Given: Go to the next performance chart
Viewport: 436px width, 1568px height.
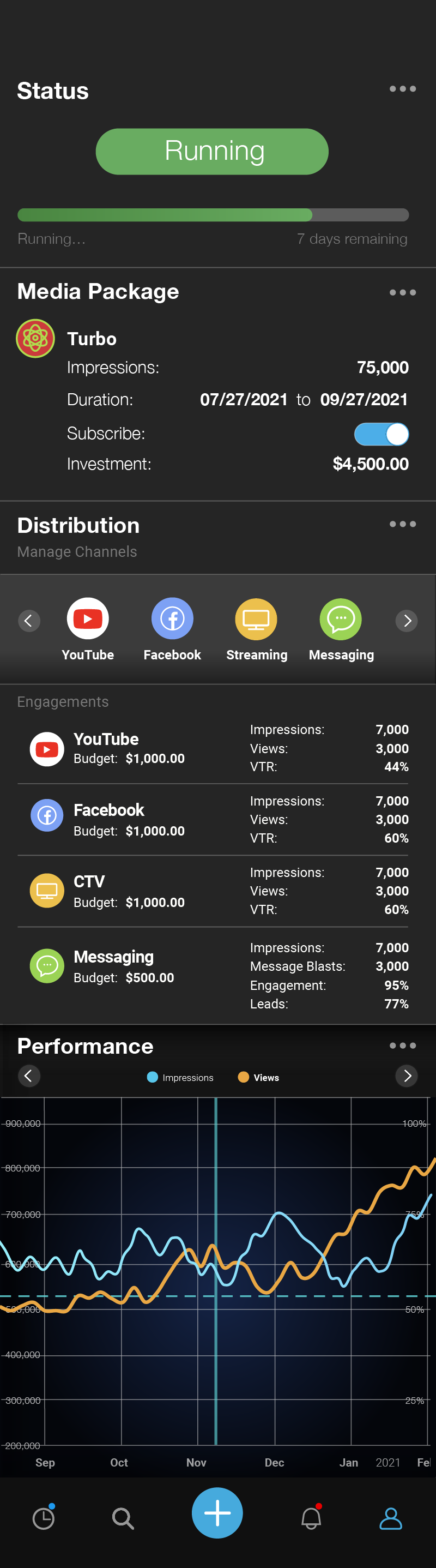Looking at the screenshot, I should [x=407, y=1076].
